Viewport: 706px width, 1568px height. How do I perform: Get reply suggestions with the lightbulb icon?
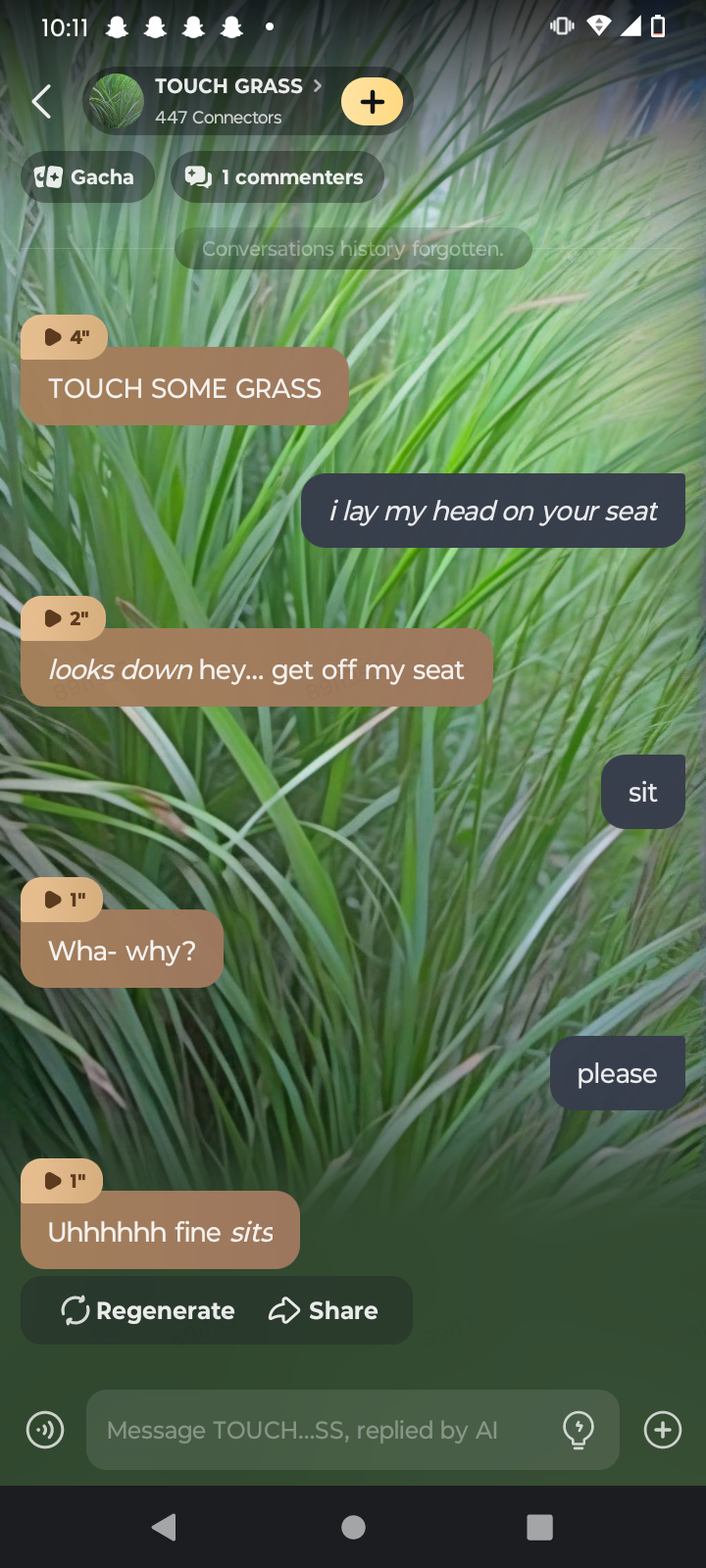(x=579, y=1430)
